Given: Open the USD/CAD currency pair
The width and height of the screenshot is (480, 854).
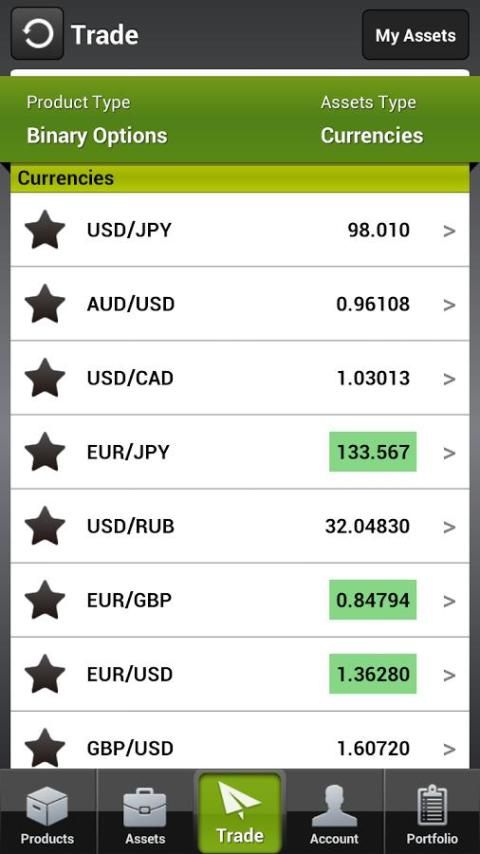Looking at the screenshot, I should pos(240,378).
